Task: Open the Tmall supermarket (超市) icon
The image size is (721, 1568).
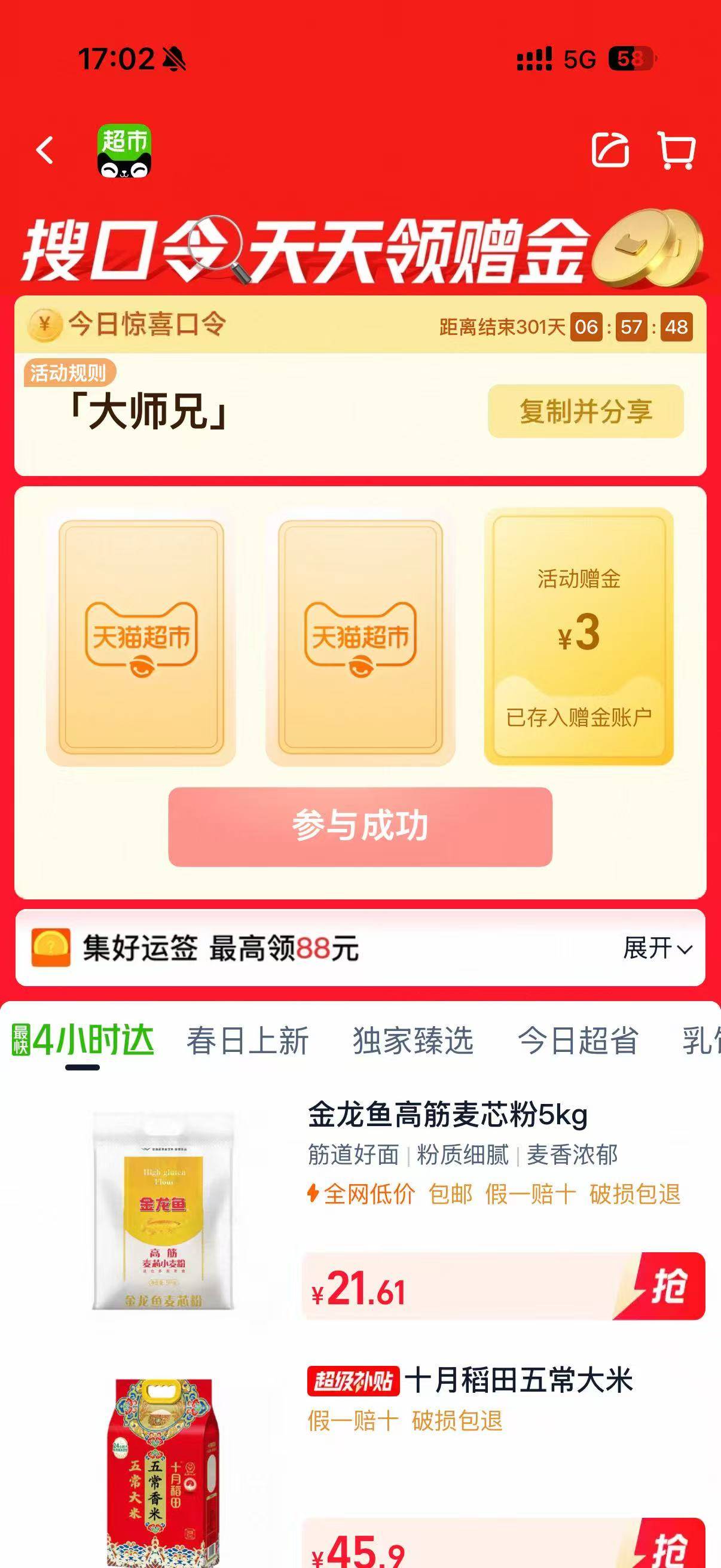Action: (124, 151)
